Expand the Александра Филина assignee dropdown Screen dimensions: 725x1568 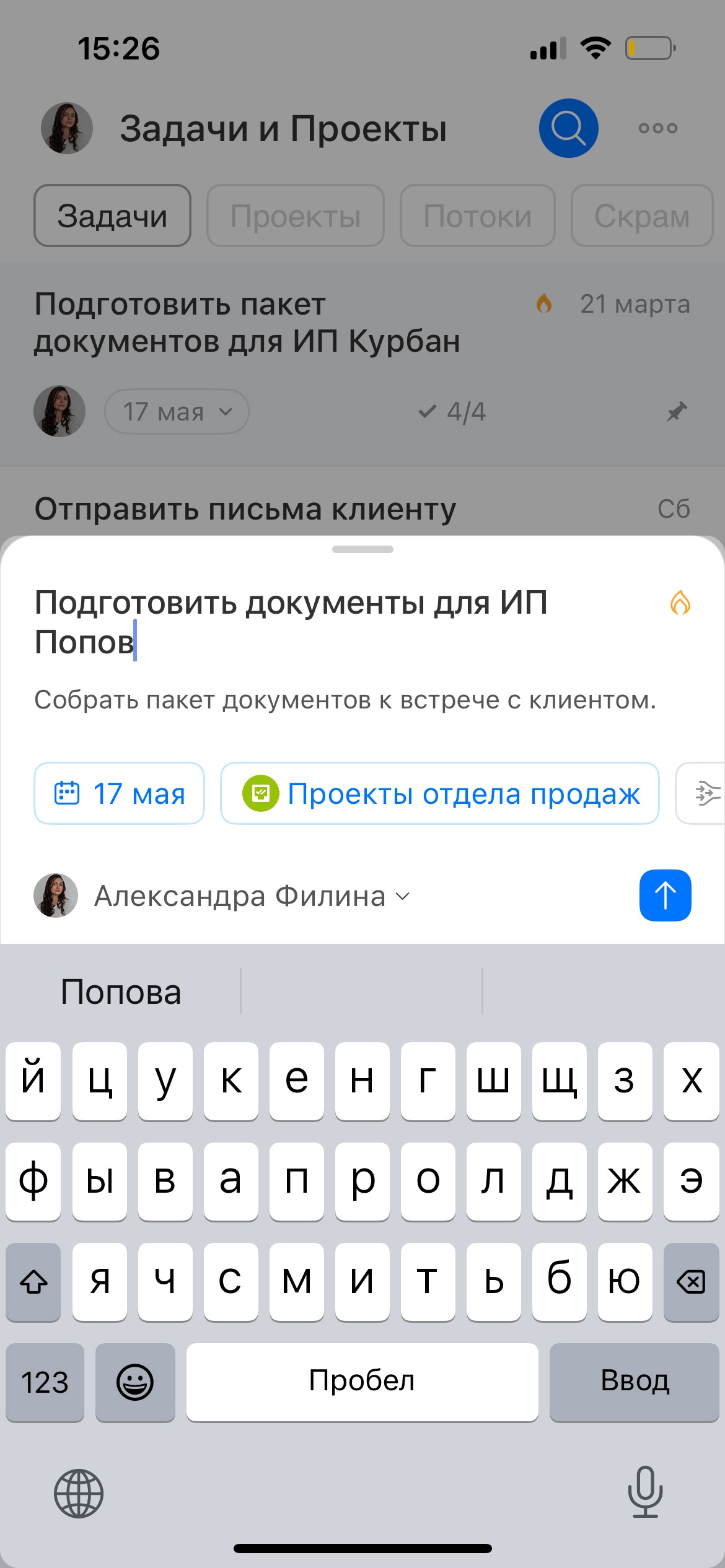[251, 896]
